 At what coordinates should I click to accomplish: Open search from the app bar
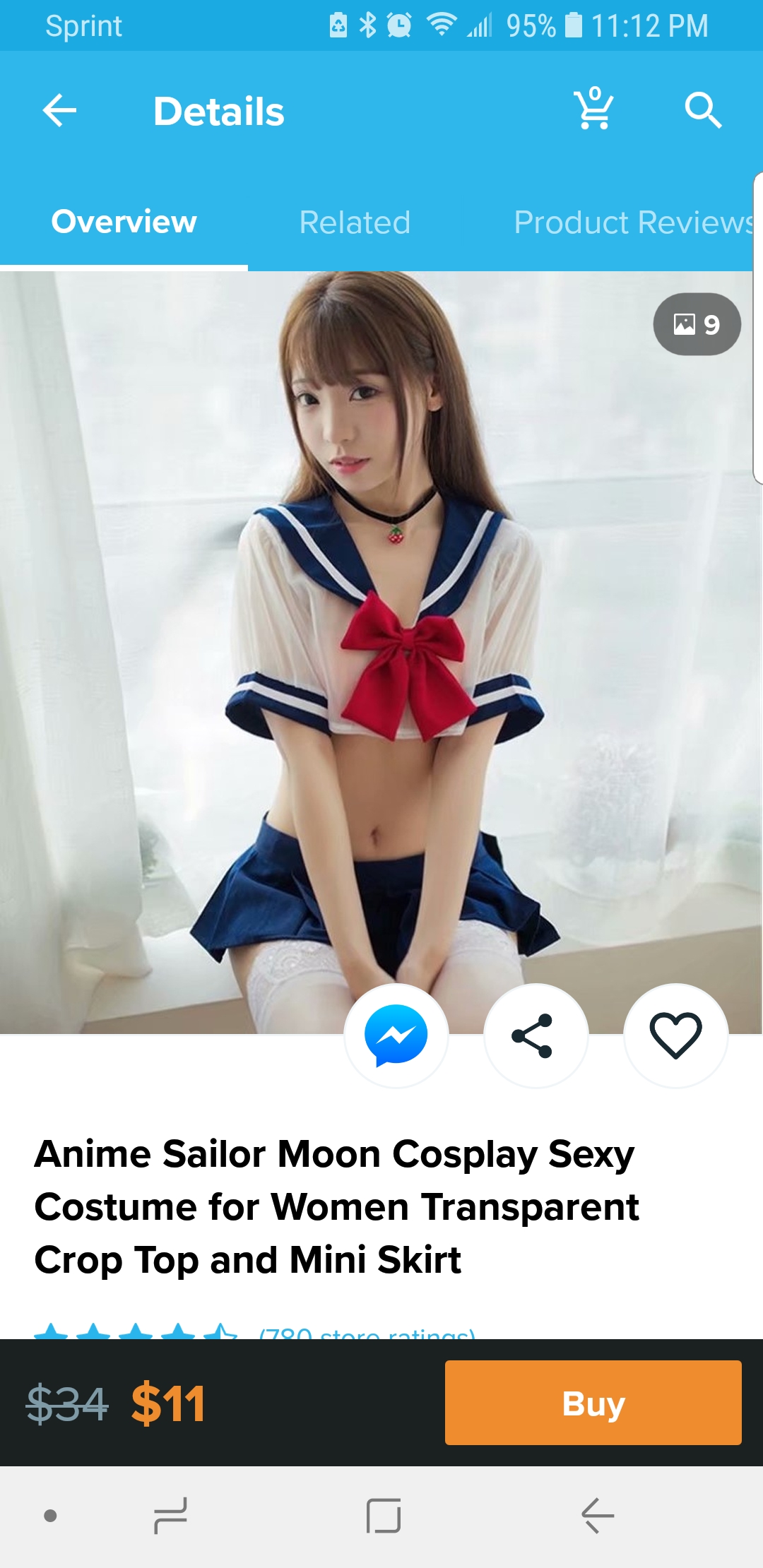click(703, 110)
